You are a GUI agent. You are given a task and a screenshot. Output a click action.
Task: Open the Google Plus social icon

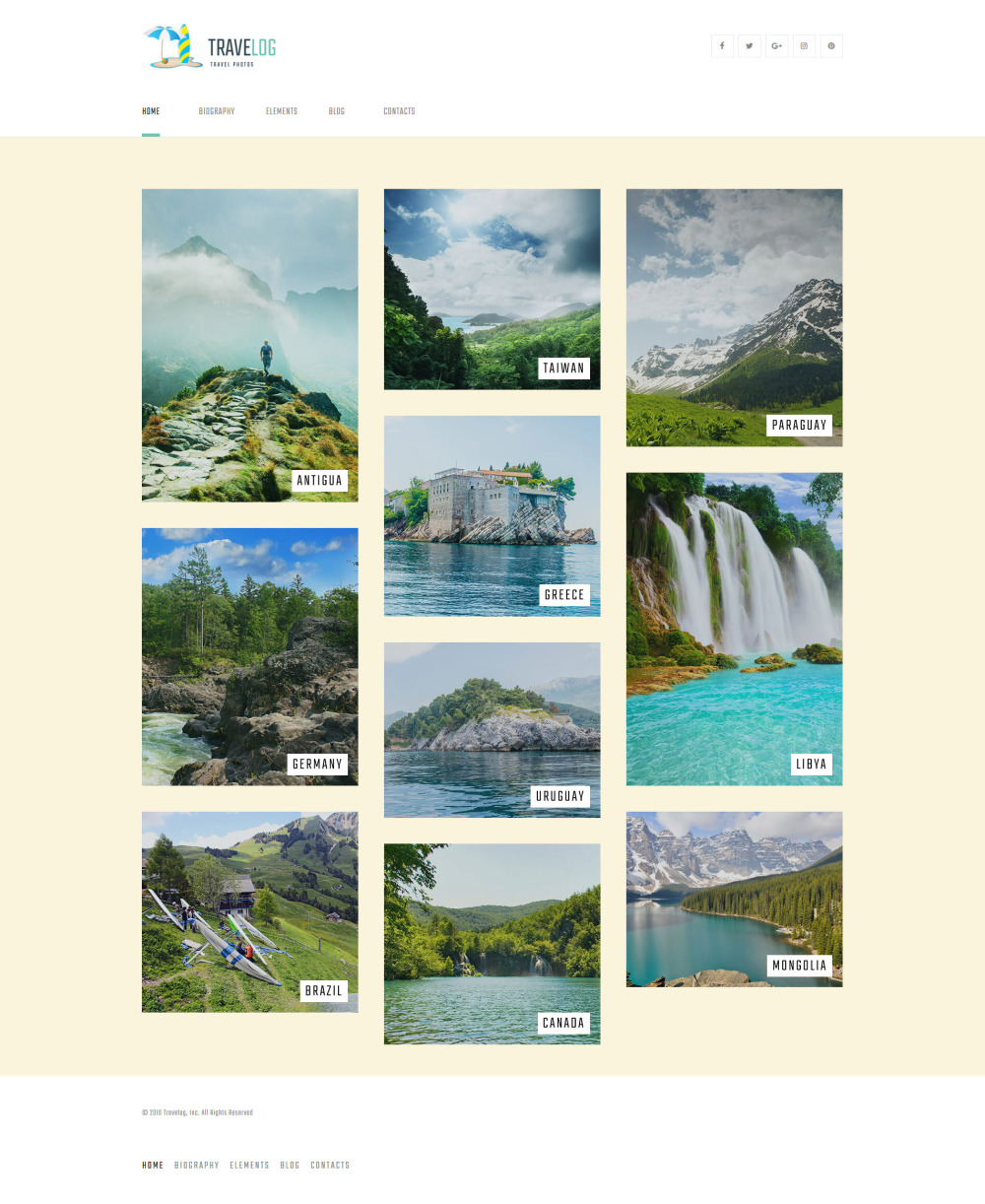(777, 46)
